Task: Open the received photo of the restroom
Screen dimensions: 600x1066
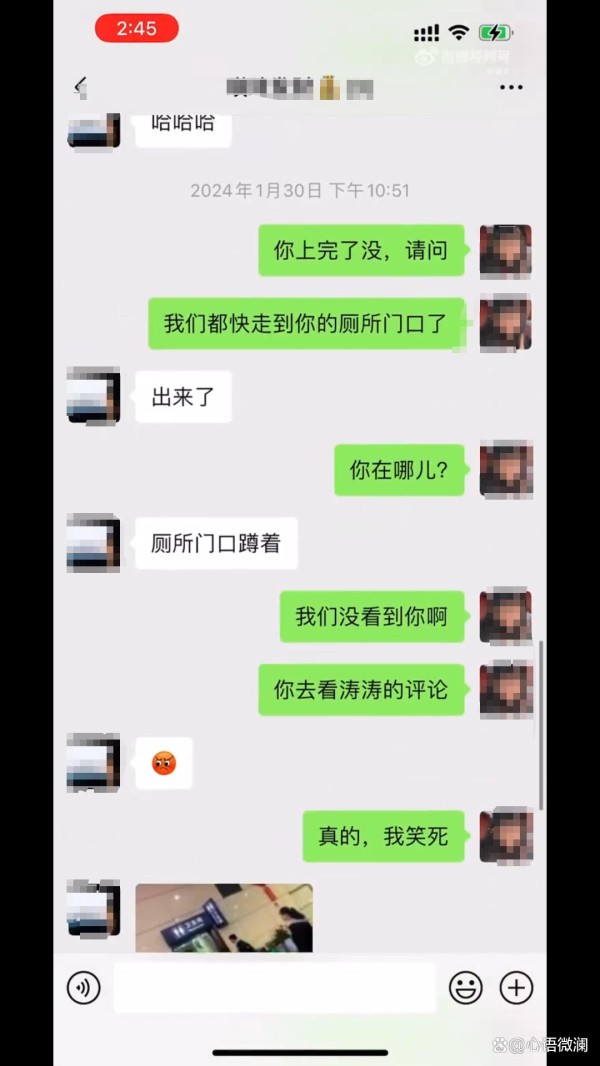Action: (x=224, y=917)
